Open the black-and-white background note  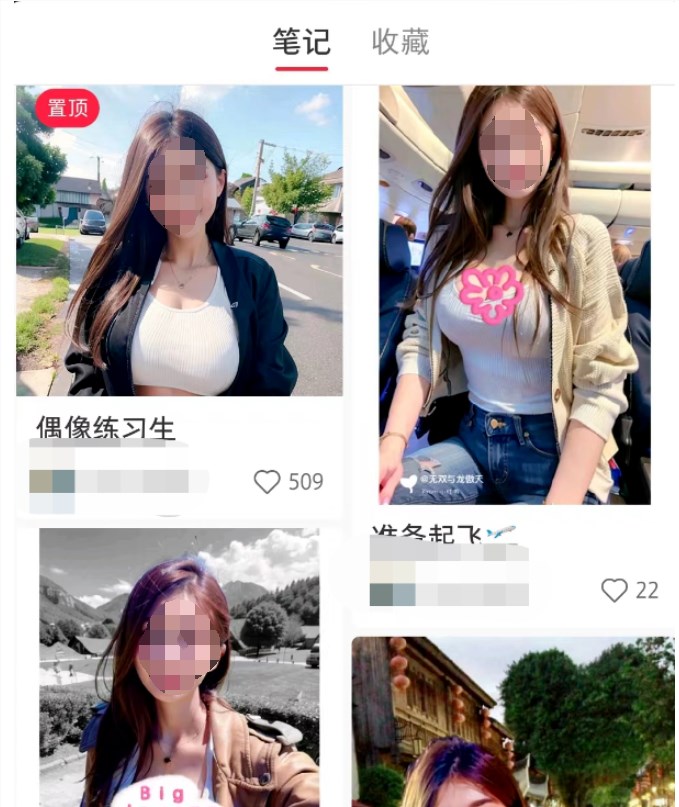[x=180, y=670]
